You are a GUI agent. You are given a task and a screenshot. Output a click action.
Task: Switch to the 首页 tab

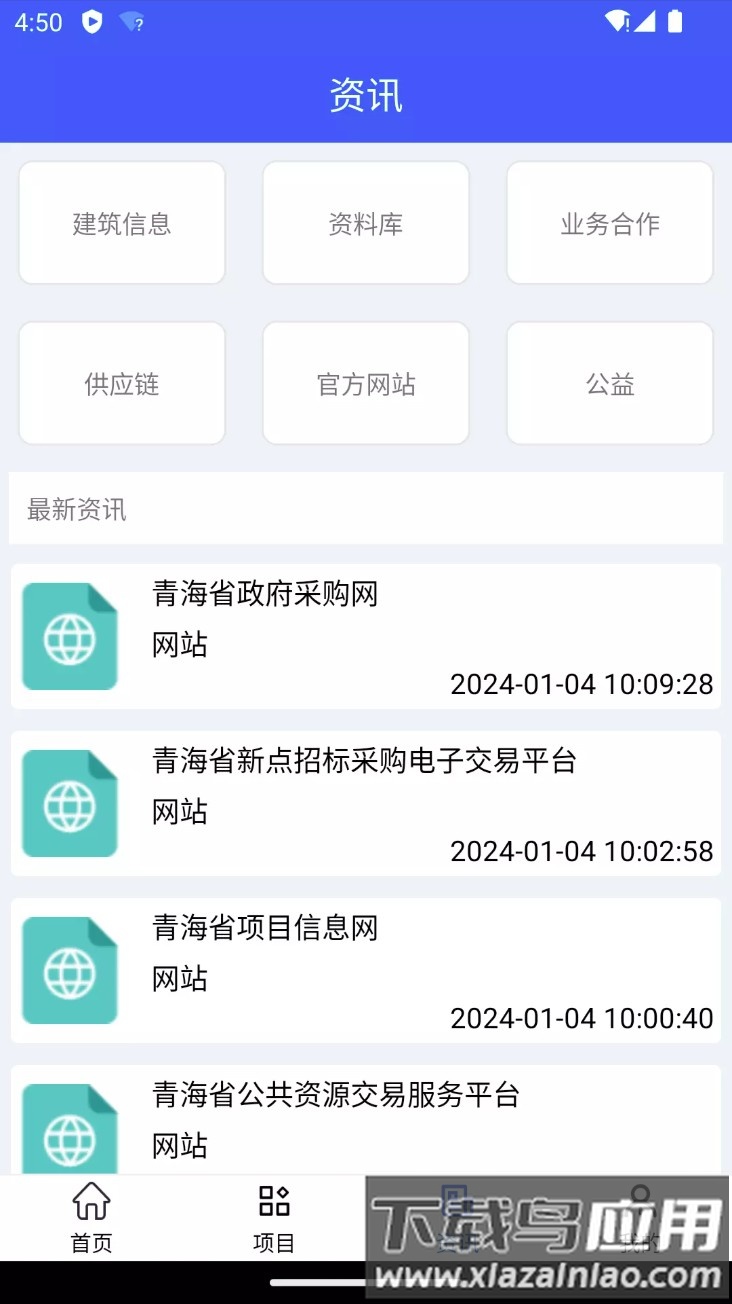coord(91,1218)
